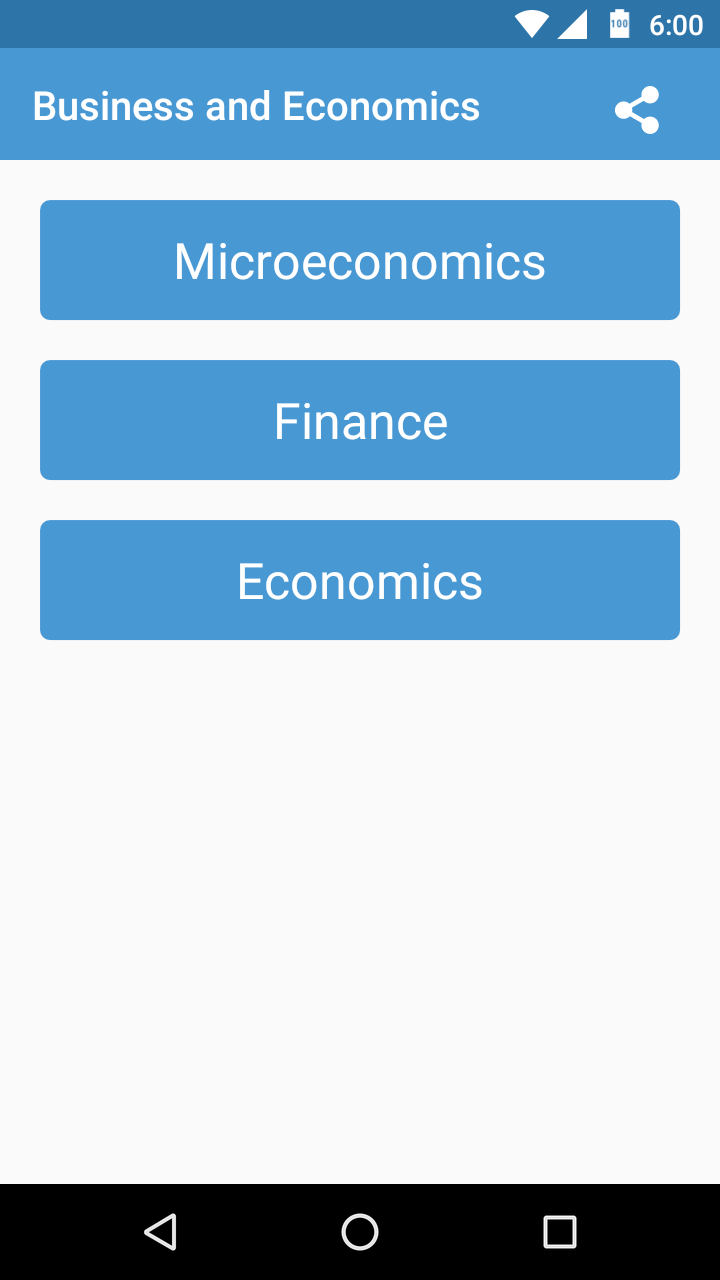Tap the battery icon showing 100
This screenshot has height=1280, width=720.
point(620,24)
